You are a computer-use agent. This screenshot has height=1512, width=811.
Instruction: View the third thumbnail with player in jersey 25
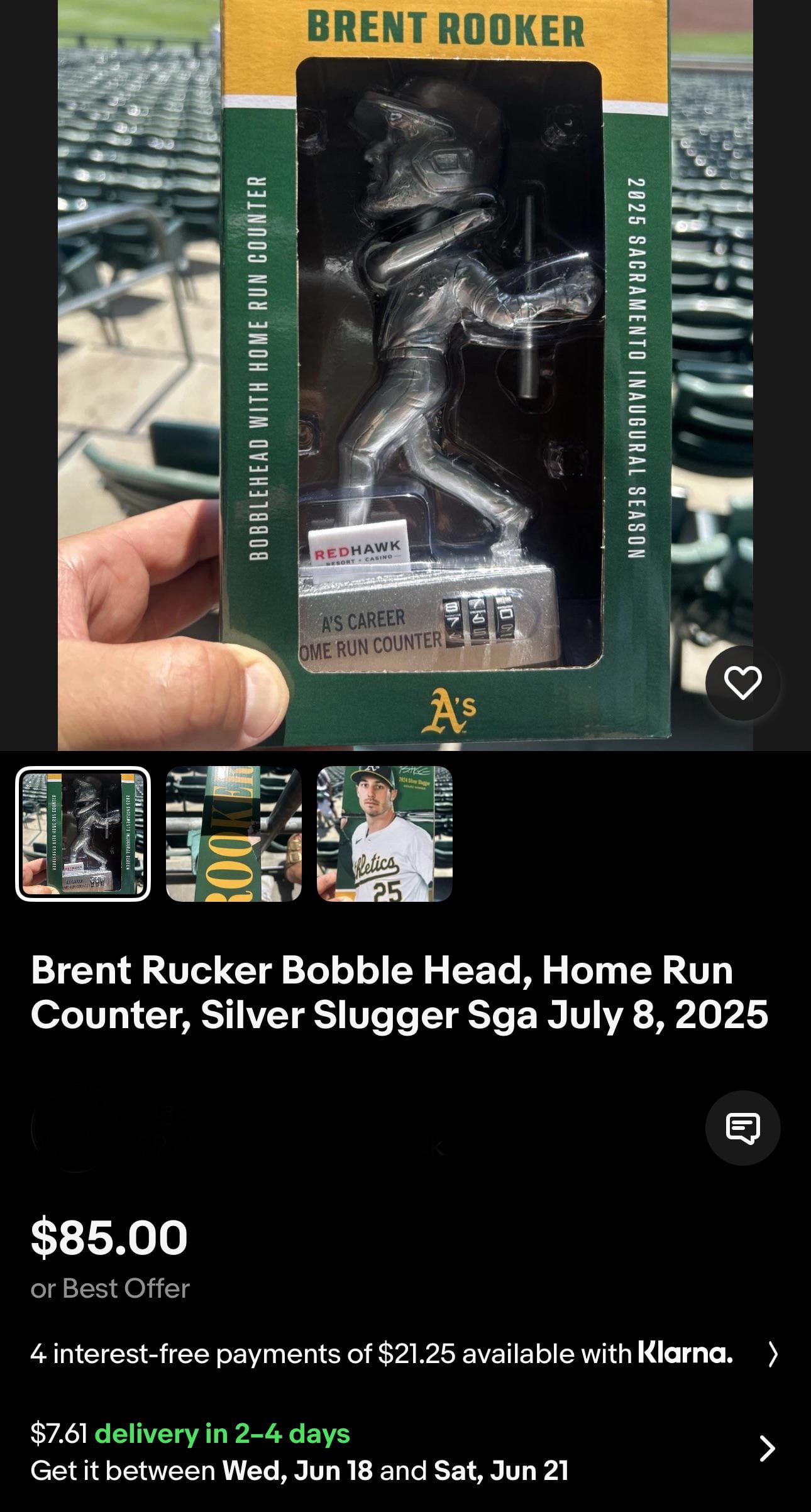(384, 833)
